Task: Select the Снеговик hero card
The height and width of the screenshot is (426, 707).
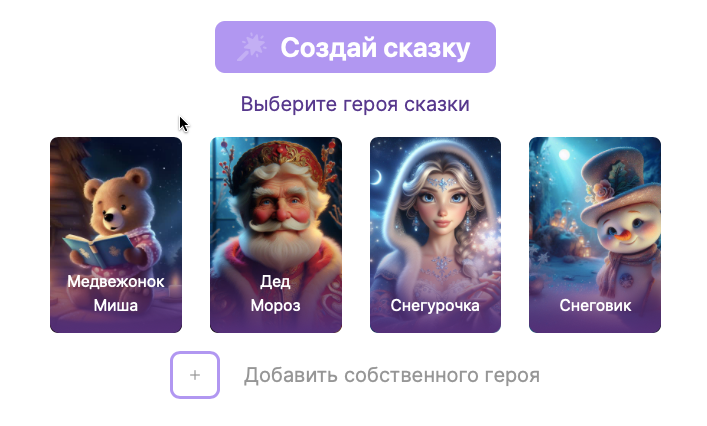Action: 594,235
